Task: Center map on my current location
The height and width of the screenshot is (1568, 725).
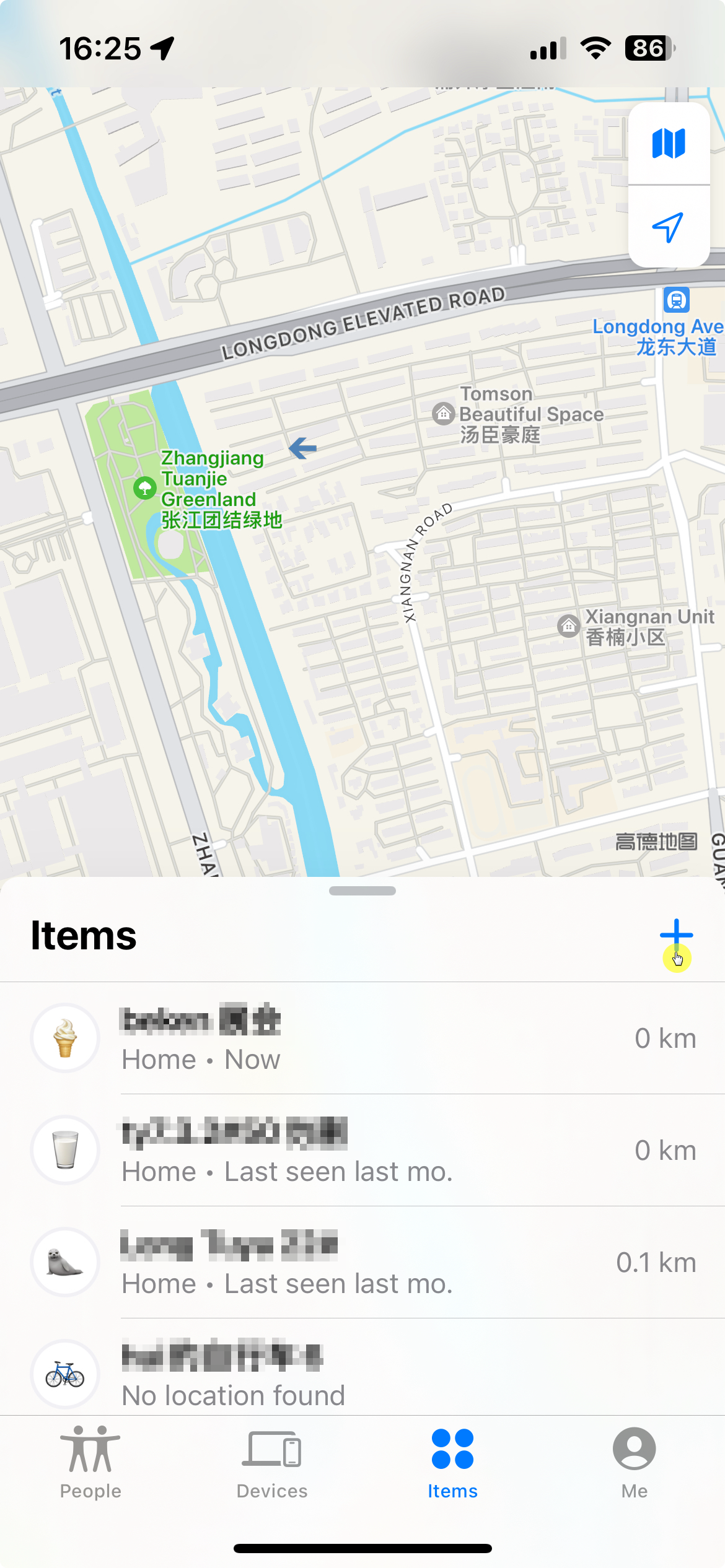Action: coord(669,227)
